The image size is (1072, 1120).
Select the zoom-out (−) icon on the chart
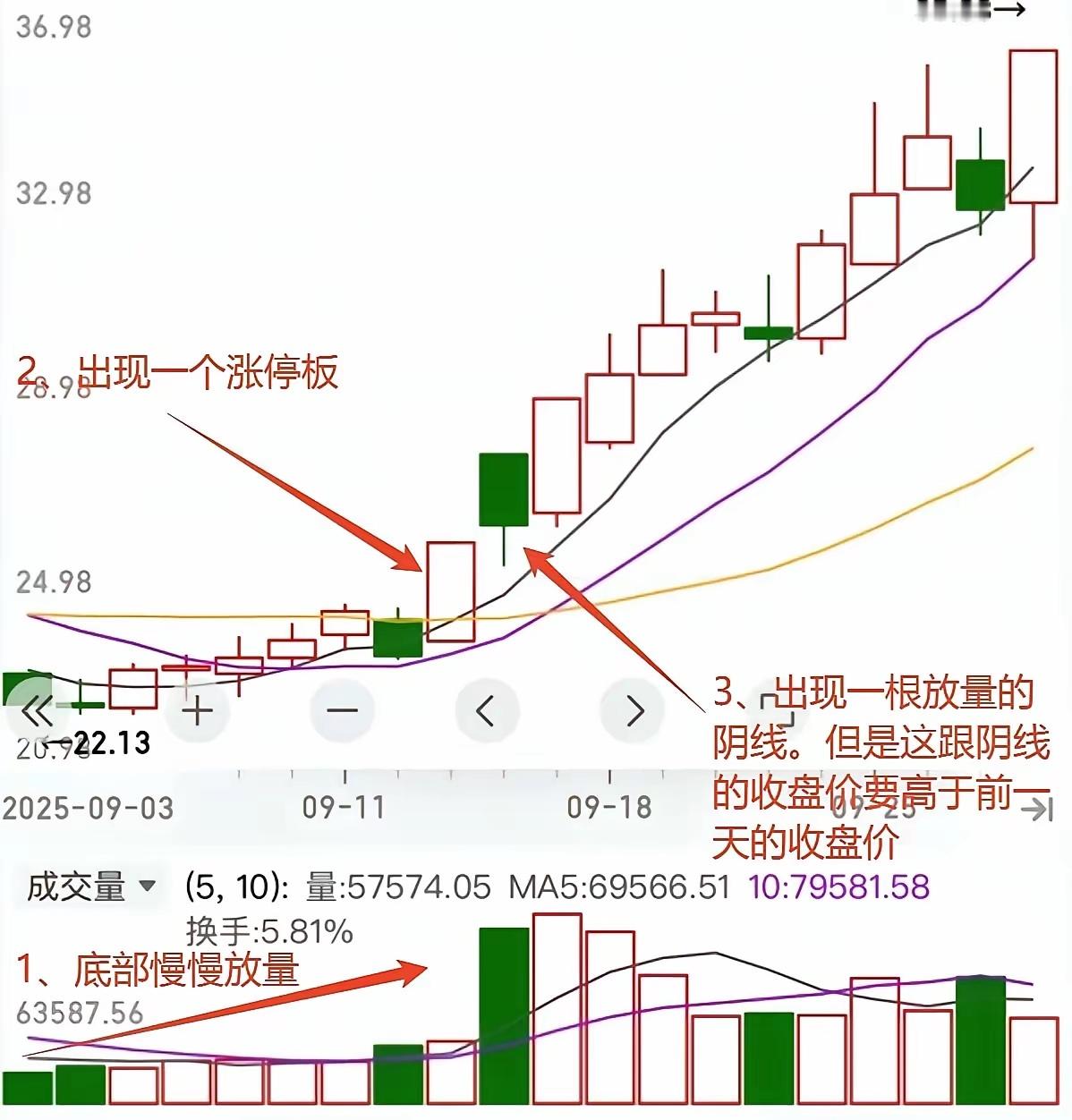click(340, 708)
